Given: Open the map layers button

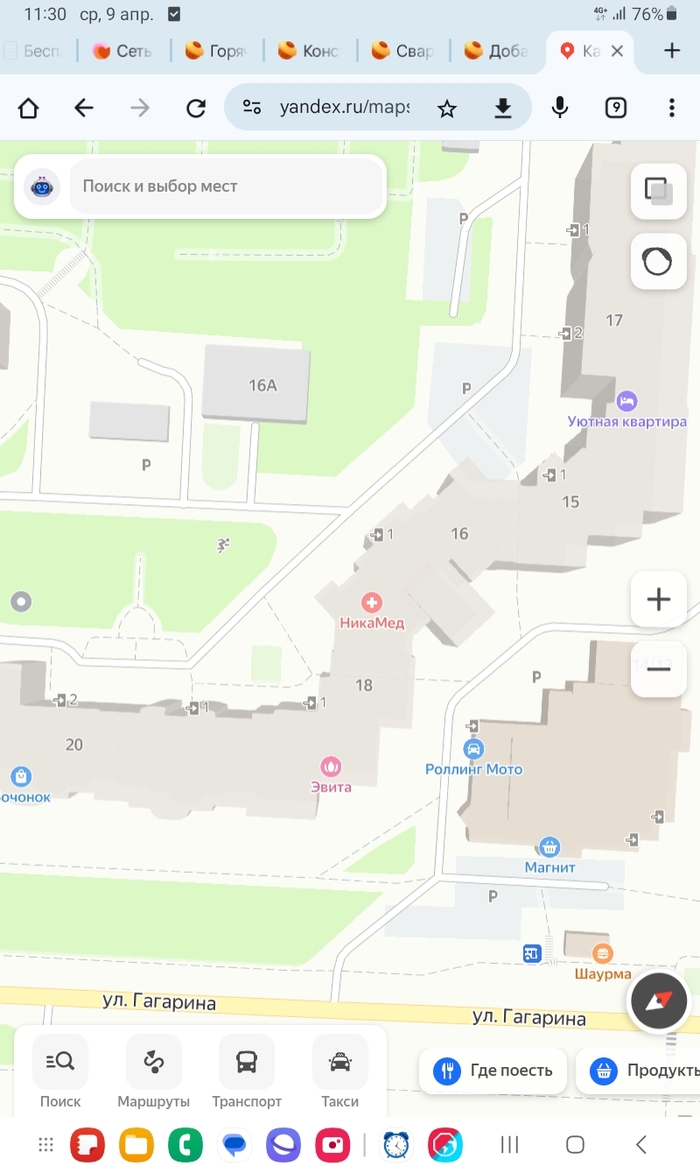Looking at the screenshot, I should point(658,190).
